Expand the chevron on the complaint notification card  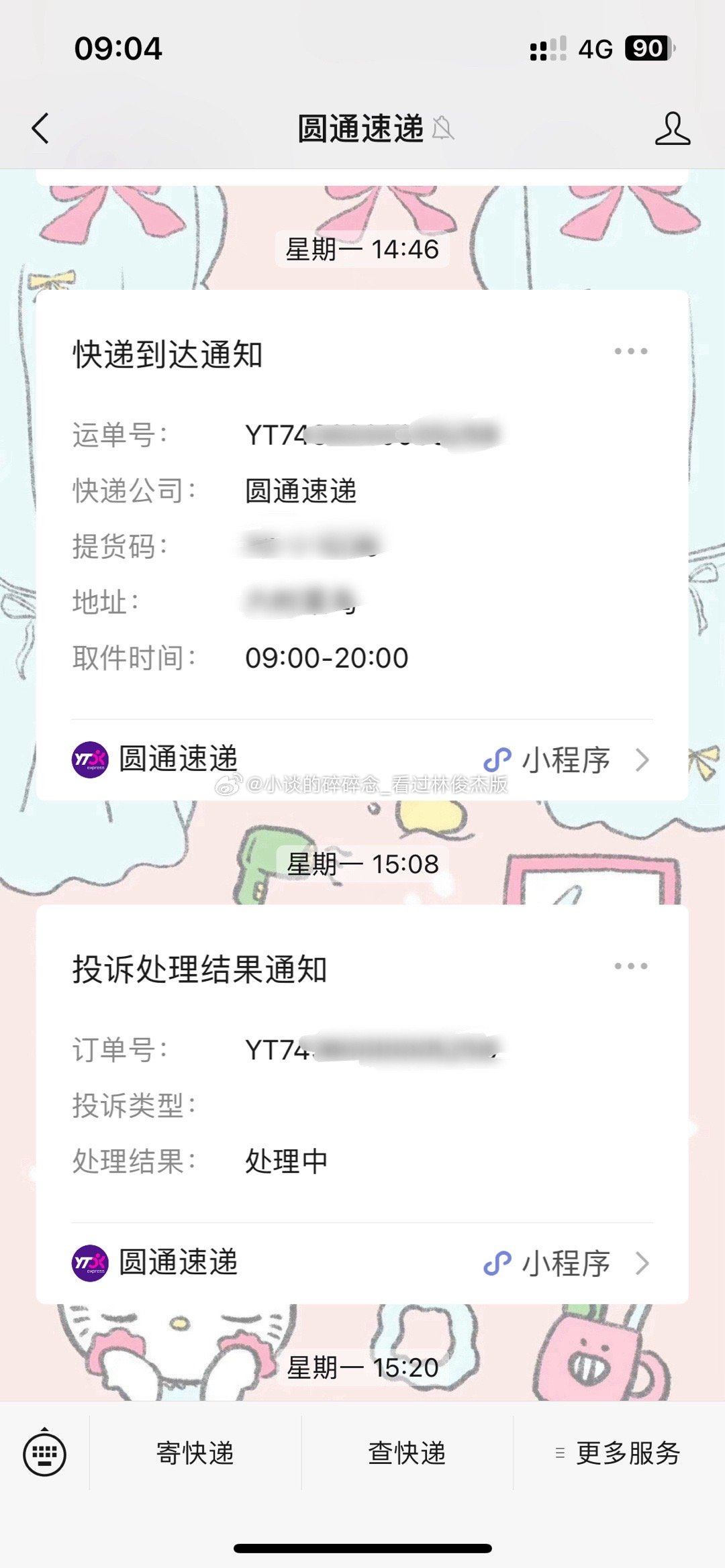643,1264
